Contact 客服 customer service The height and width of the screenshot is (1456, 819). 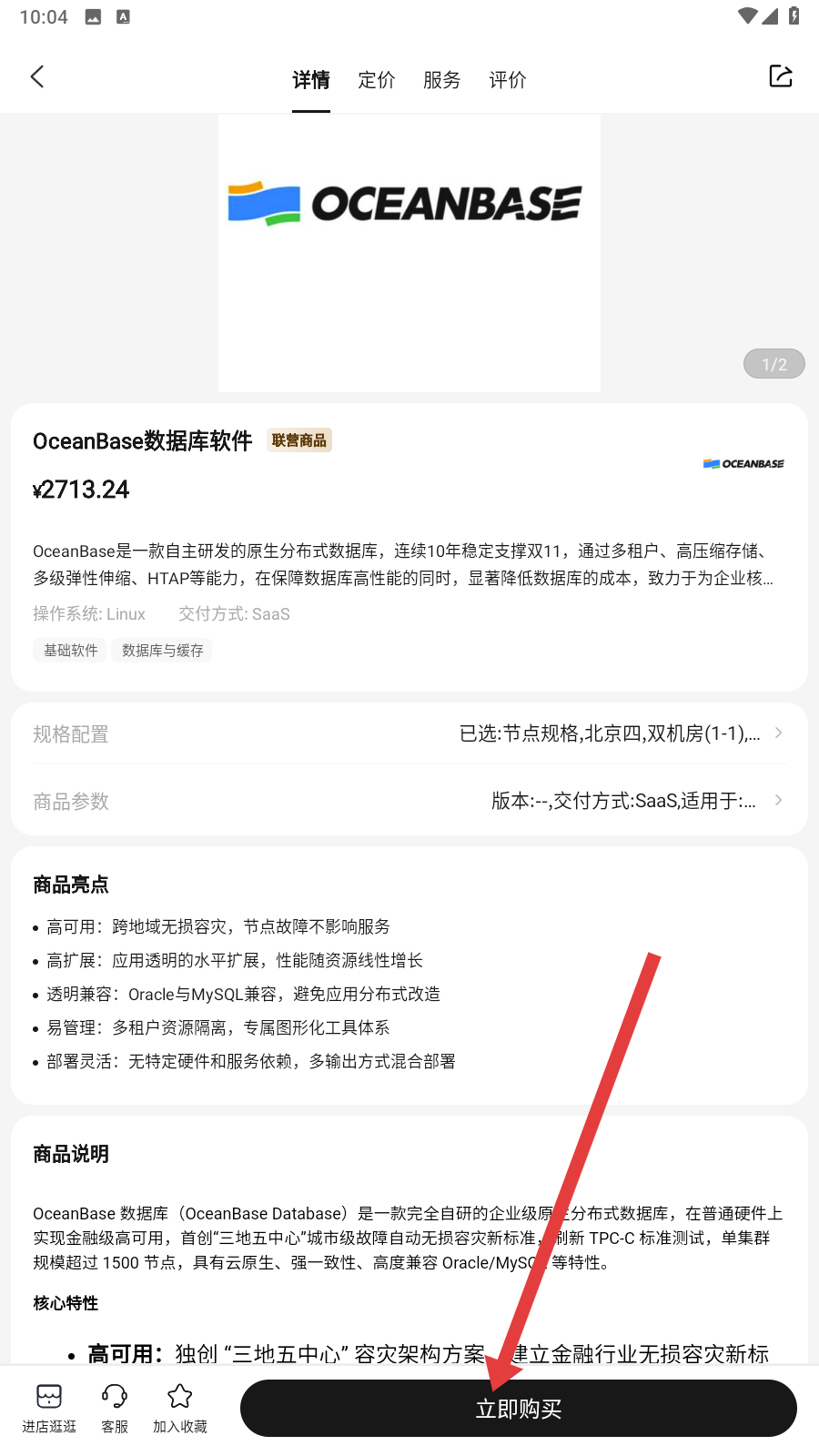pyautogui.click(x=115, y=1408)
